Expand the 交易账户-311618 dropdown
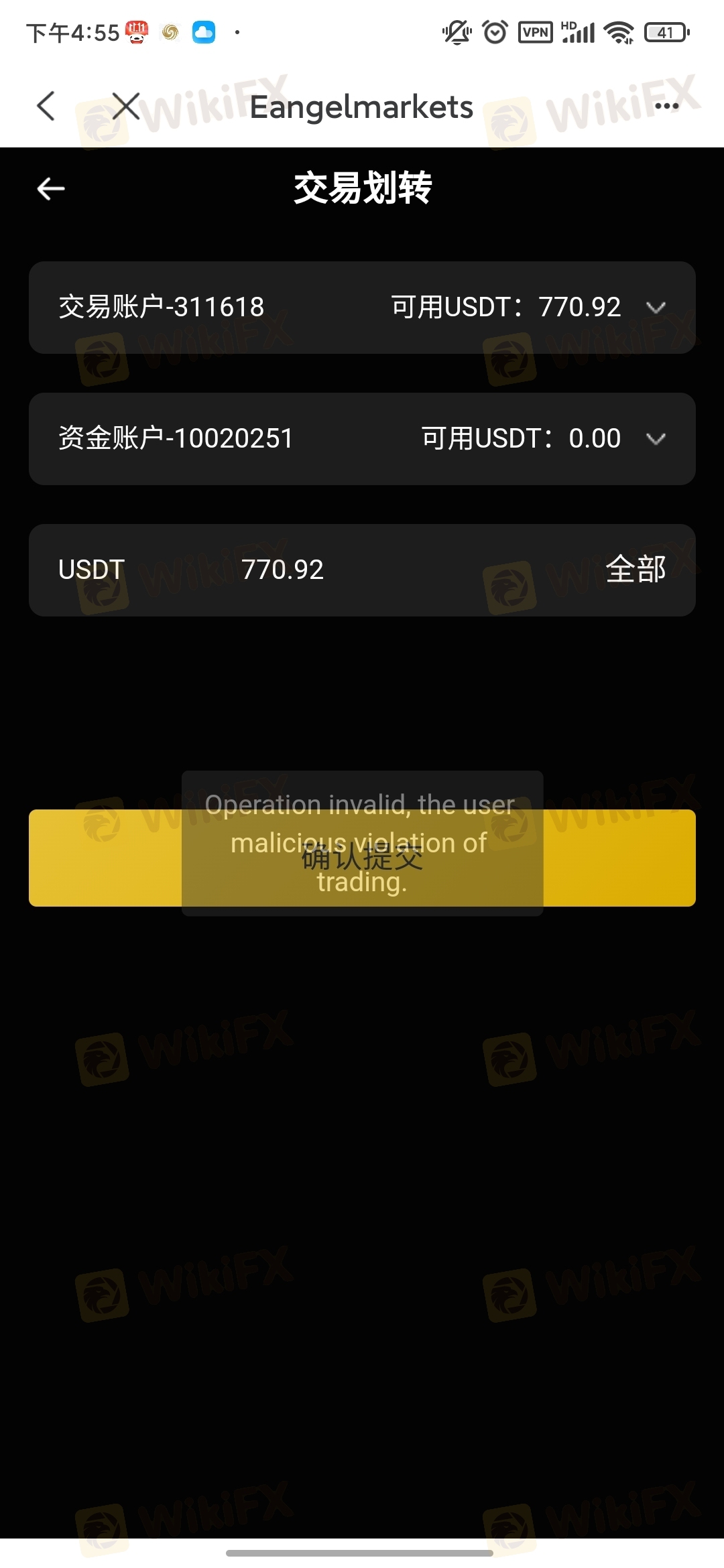Image resolution: width=724 pixels, height=1568 pixels. (x=655, y=308)
